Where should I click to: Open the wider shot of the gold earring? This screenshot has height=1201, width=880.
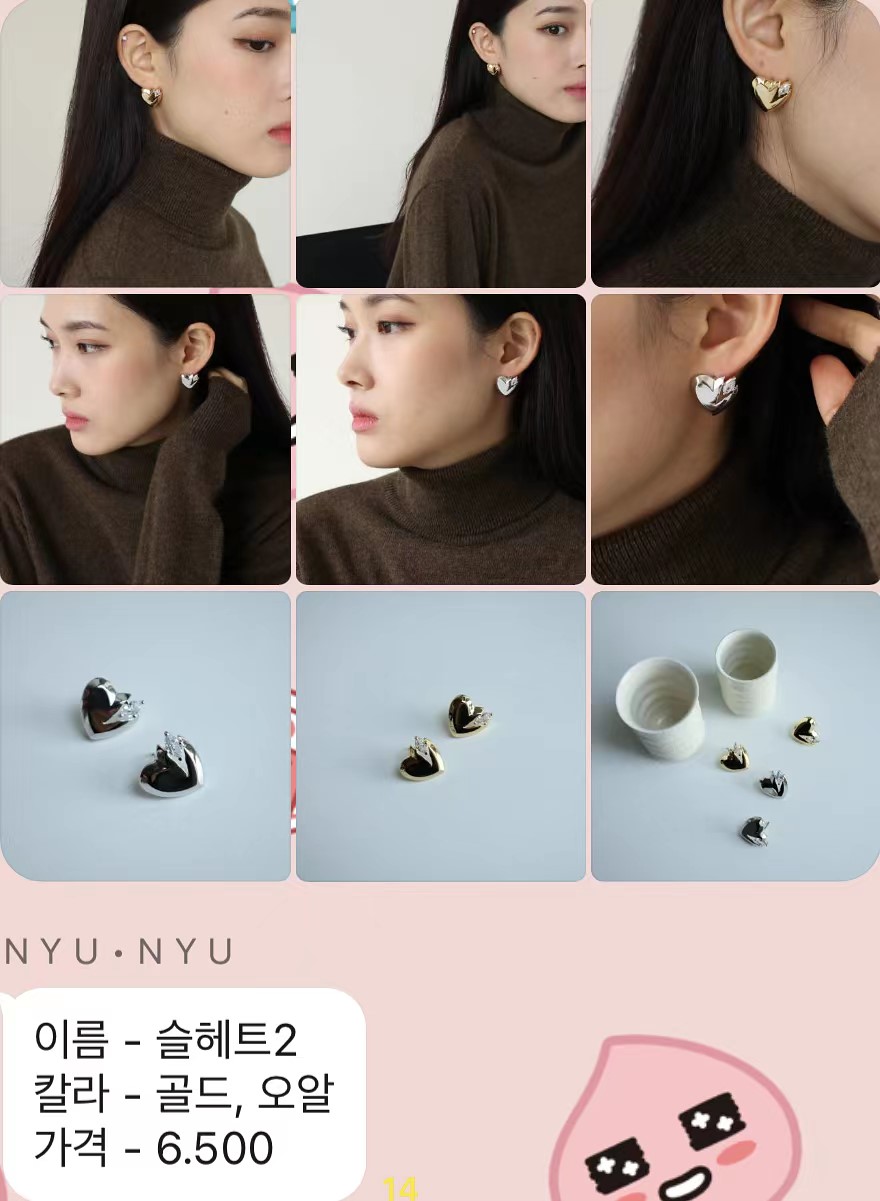point(441,144)
